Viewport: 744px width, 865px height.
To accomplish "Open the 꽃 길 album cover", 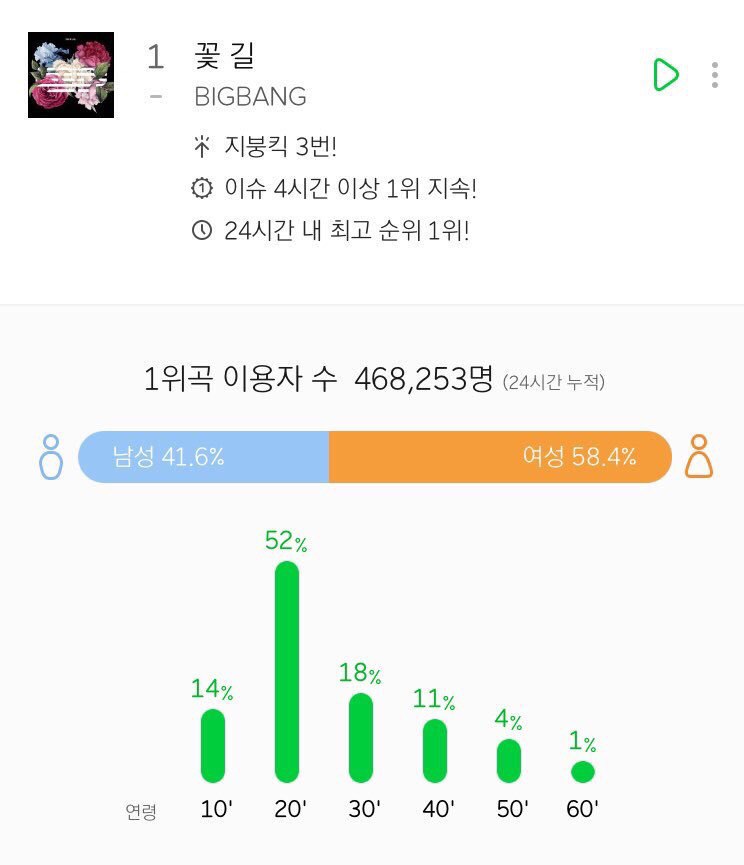I will click(70, 75).
